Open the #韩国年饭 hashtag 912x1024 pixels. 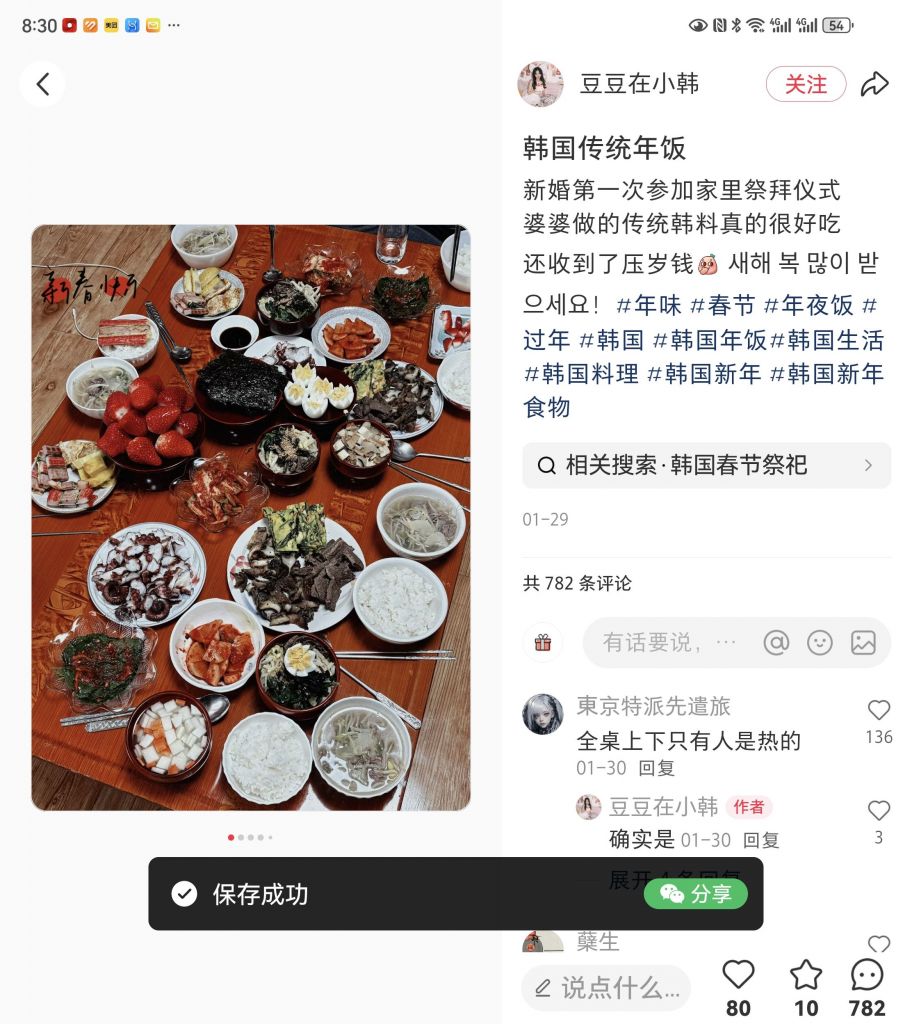click(x=709, y=340)
